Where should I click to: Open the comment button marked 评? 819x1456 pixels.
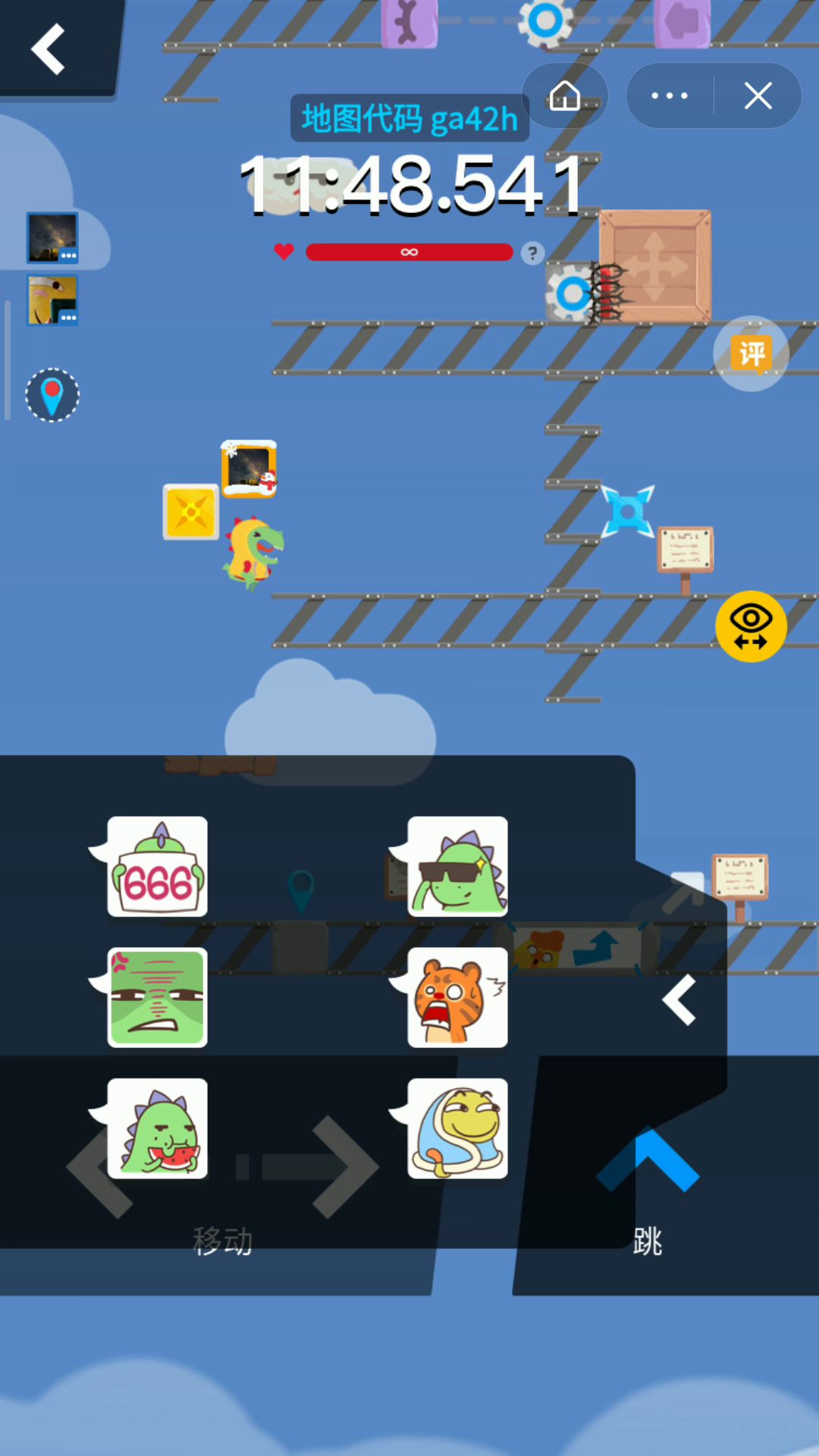coord(751,353)
